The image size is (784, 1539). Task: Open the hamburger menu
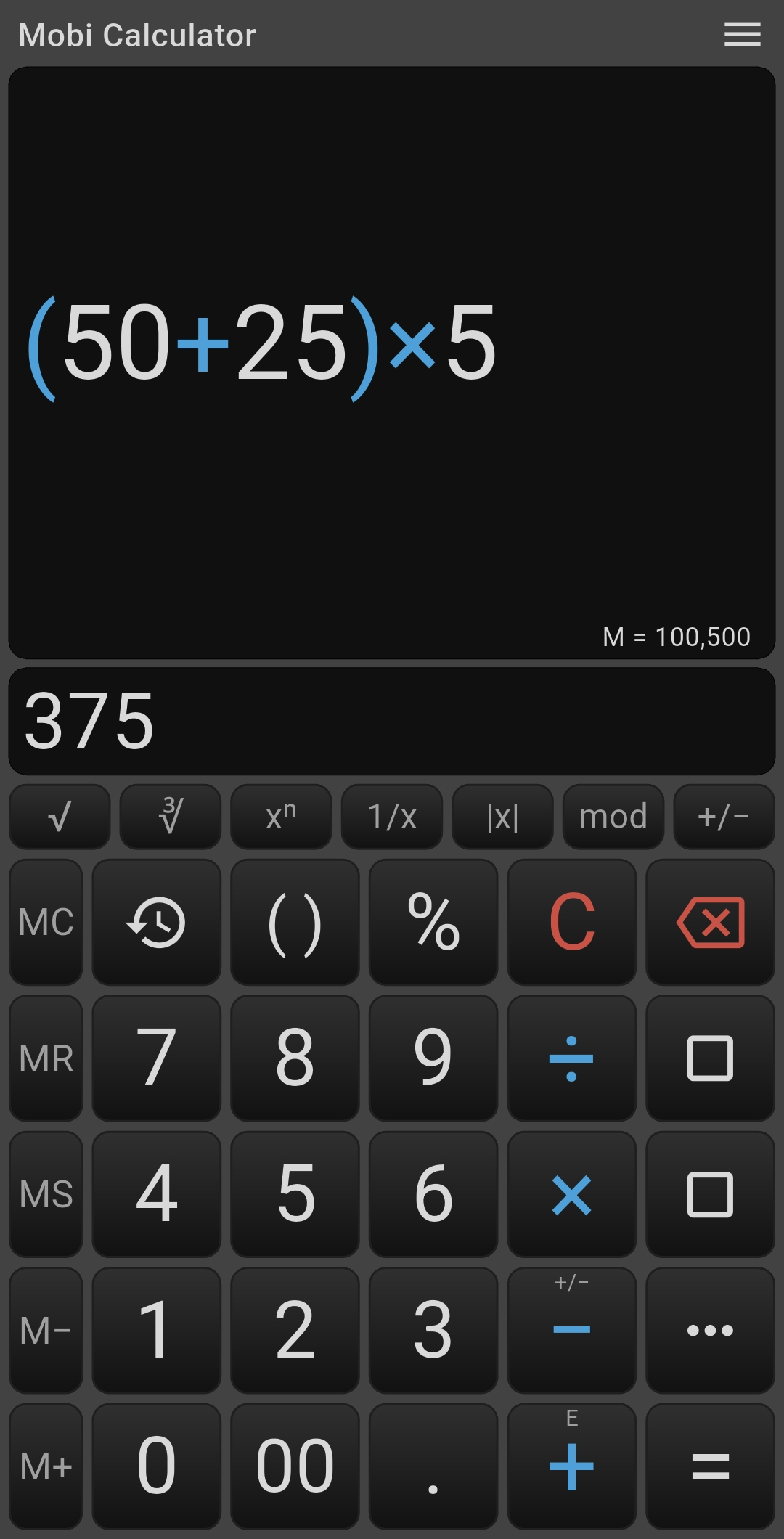point(742,34)
